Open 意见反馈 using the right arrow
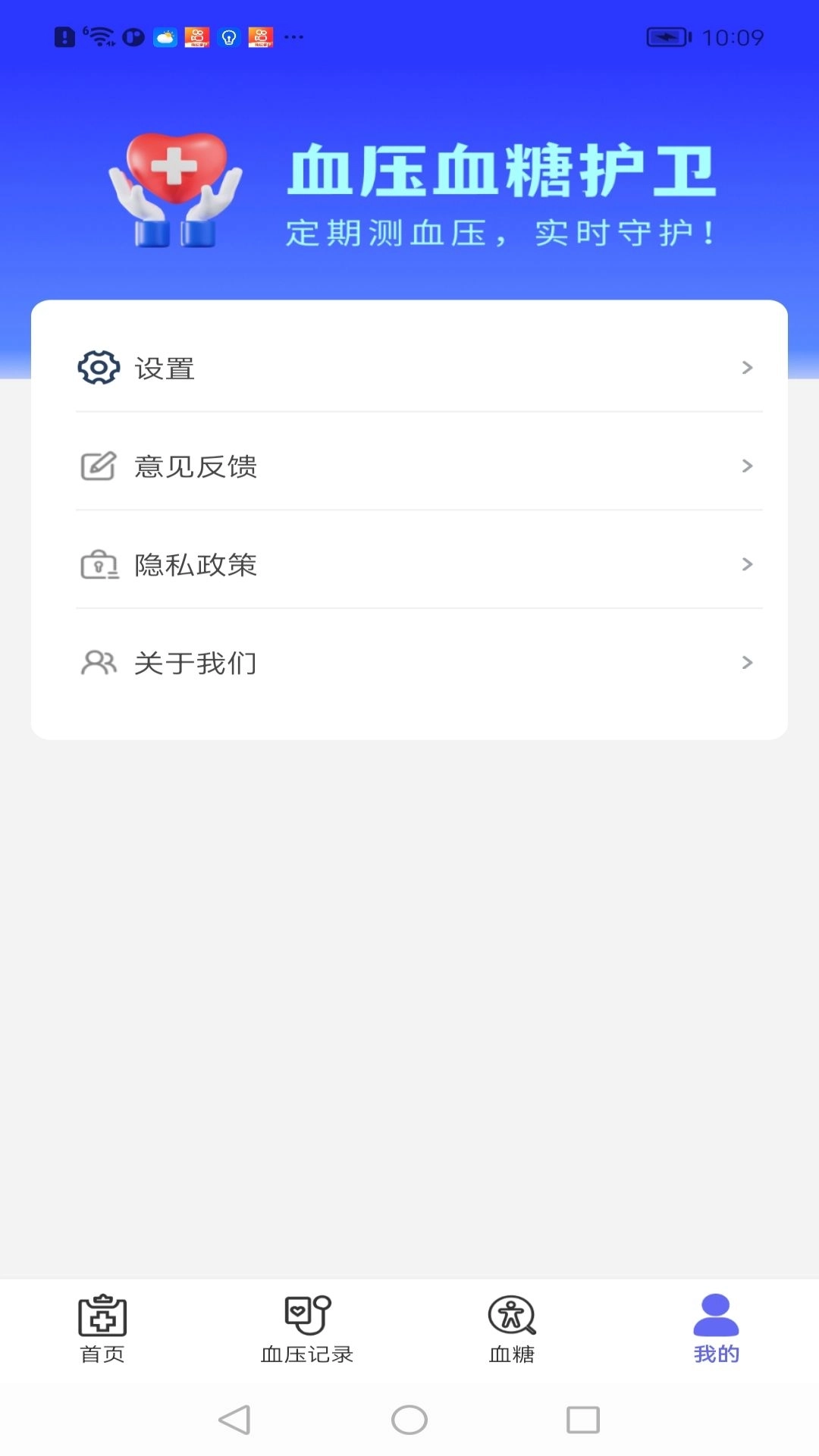The width and height of the screenshot is (819, 1456). click(x=748, y=466)
